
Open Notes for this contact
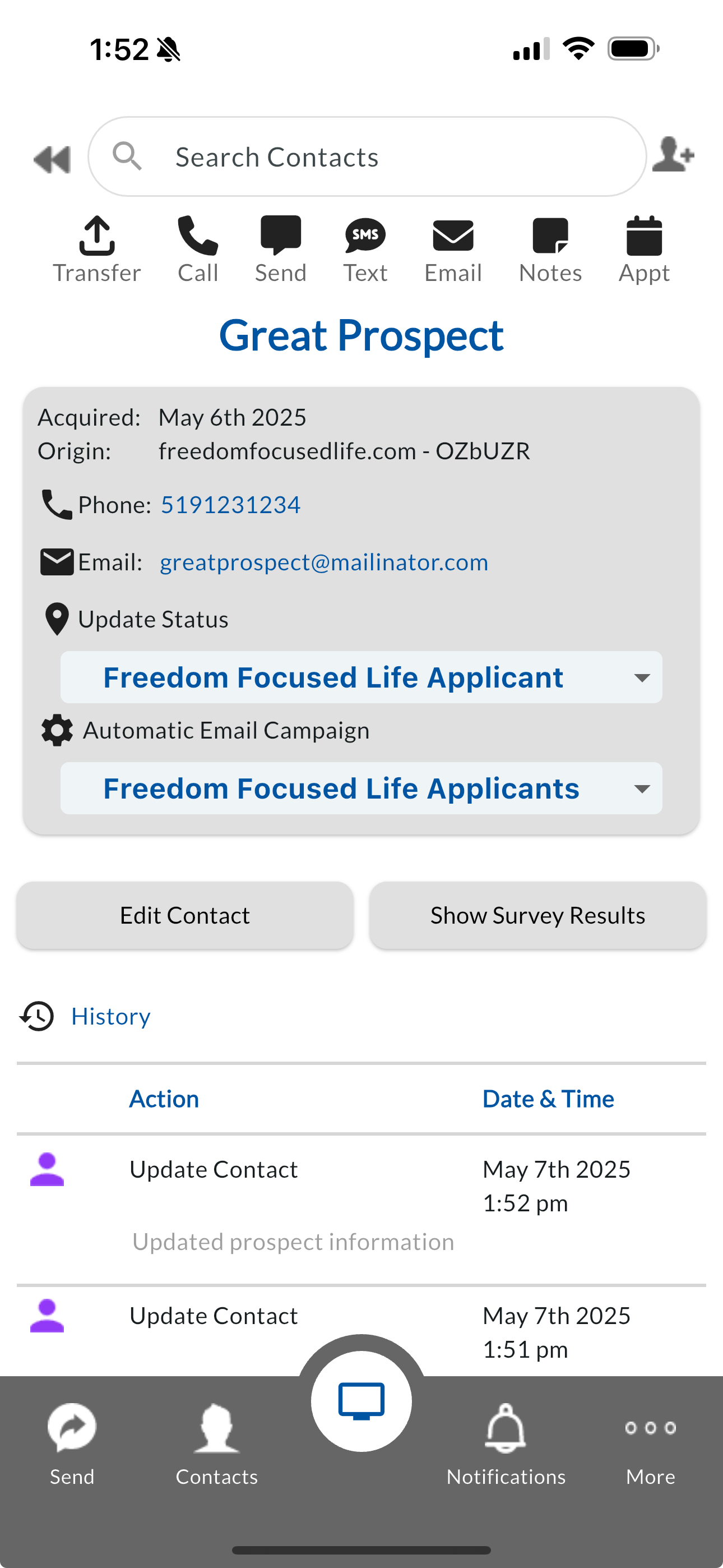coord(550,250)
